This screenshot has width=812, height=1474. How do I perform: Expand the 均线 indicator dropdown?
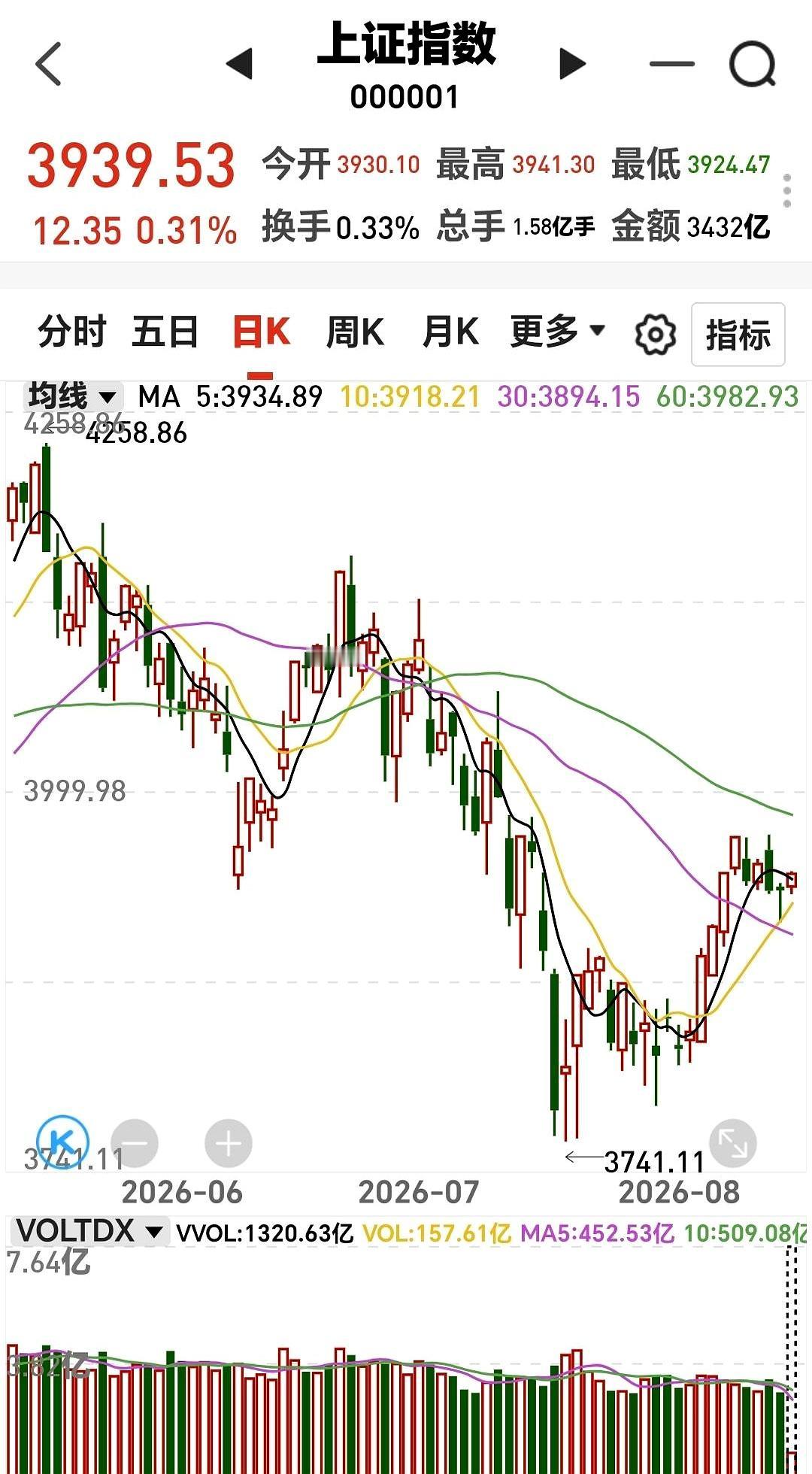pyautogui.click(x=73, y=396)
